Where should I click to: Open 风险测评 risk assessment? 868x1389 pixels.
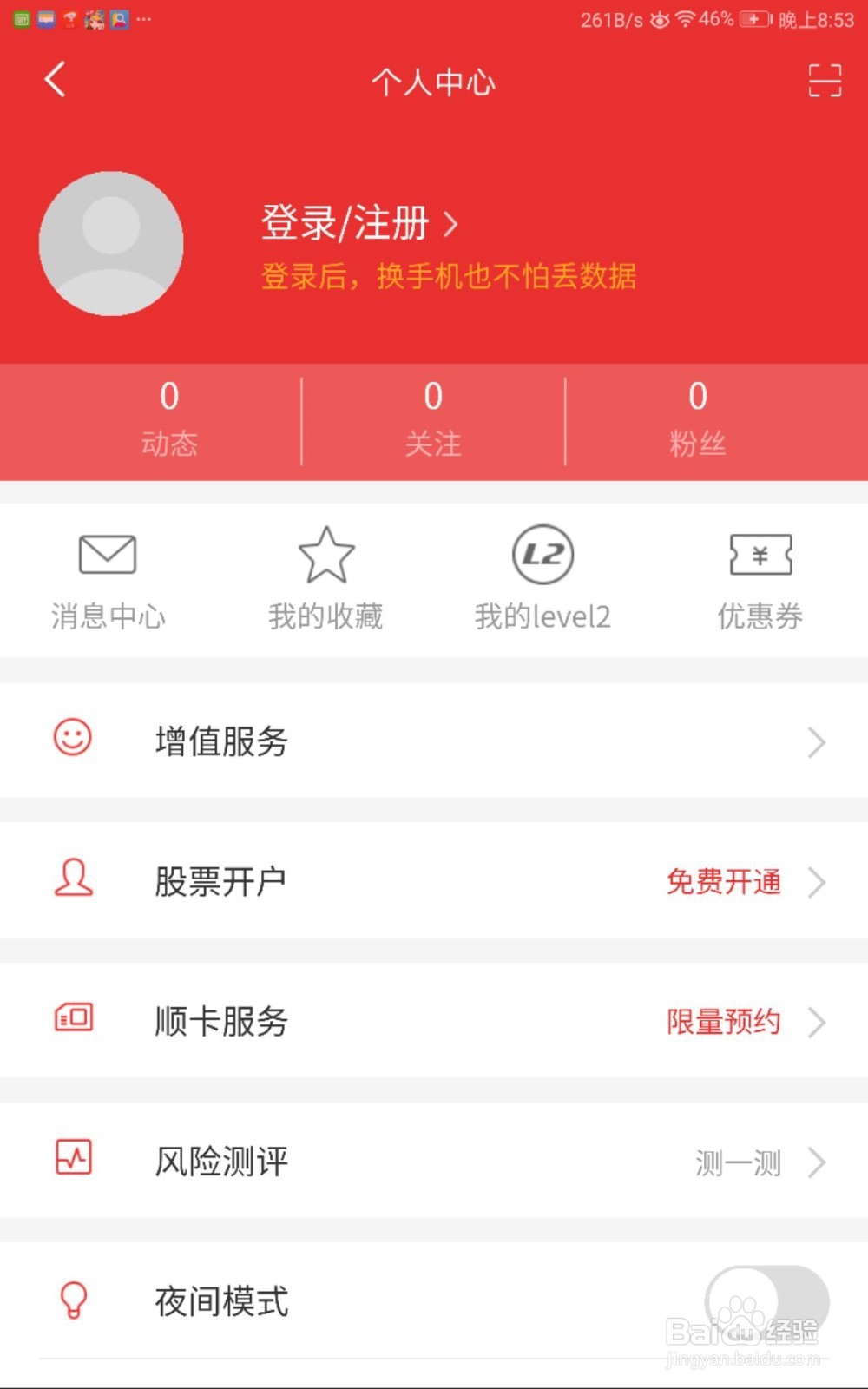(x=434, y=1161)
